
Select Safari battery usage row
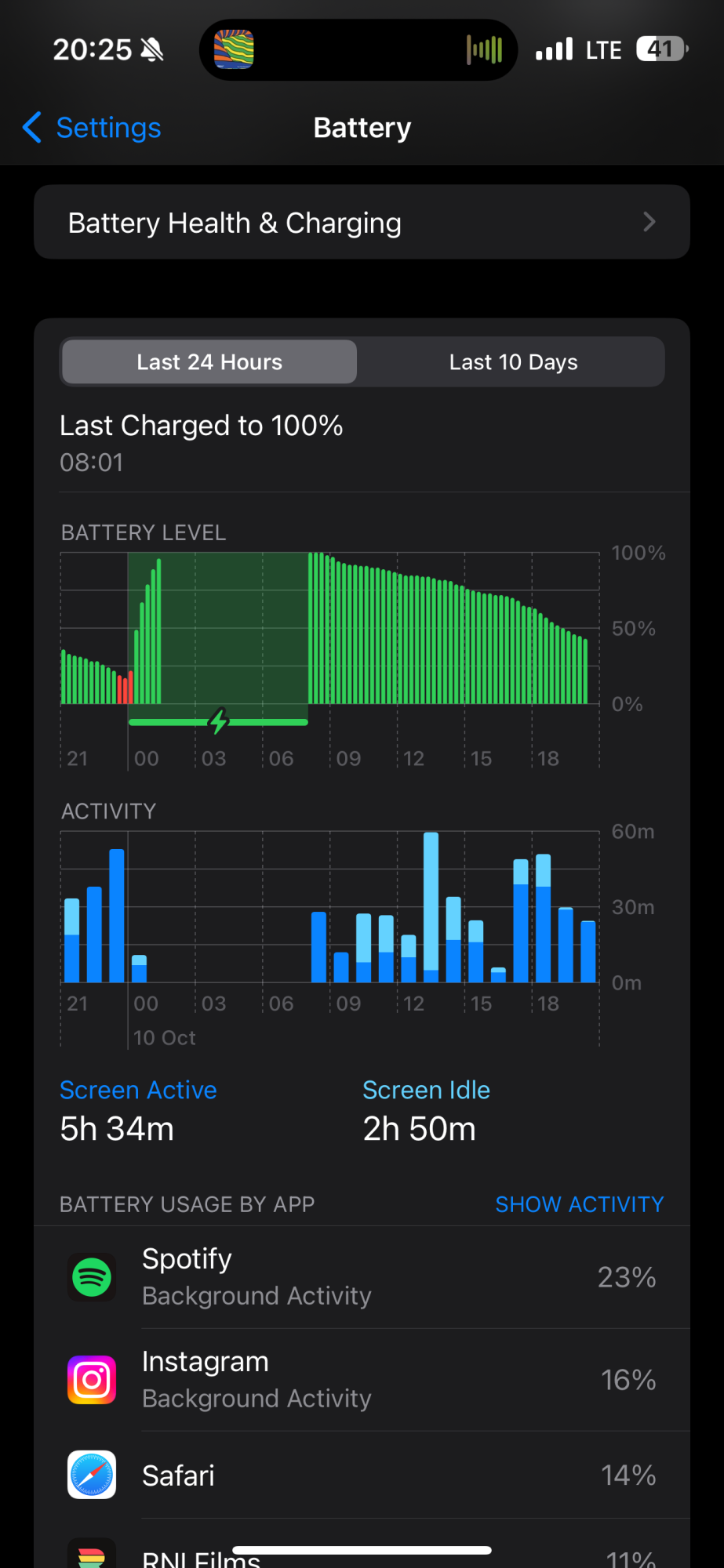(362, 1475)
